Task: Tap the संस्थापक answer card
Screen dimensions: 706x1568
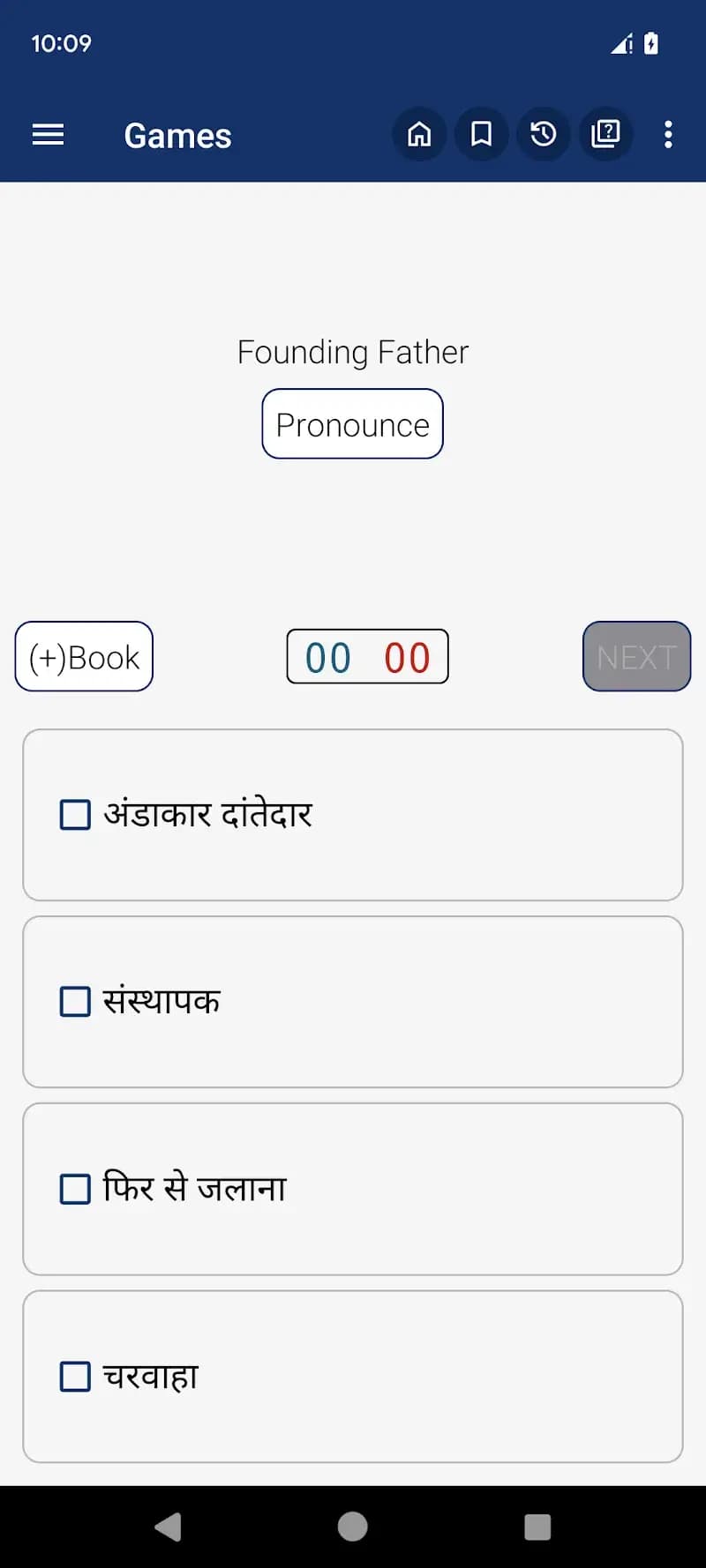Action: [x=353, y=1002]
